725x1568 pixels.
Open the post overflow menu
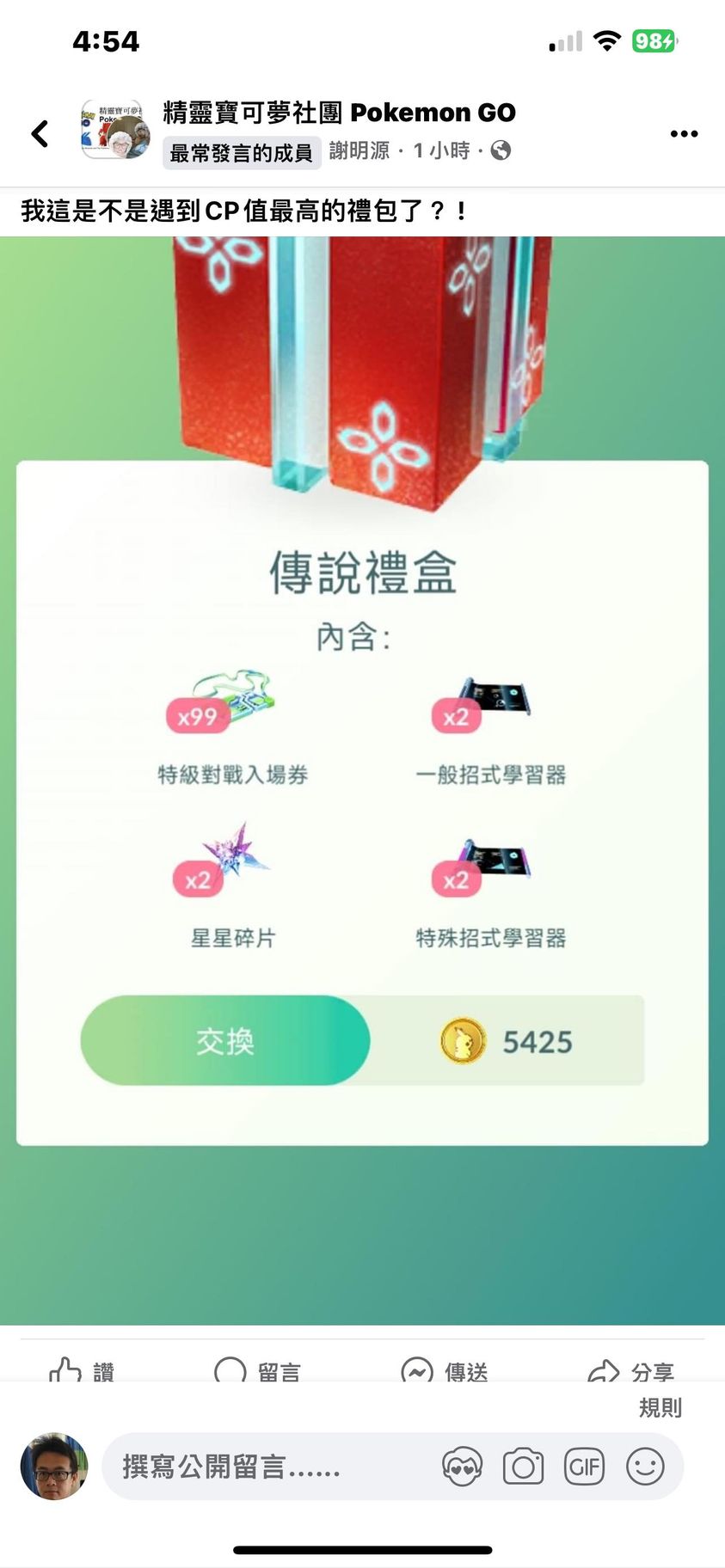tap(684, 133)
